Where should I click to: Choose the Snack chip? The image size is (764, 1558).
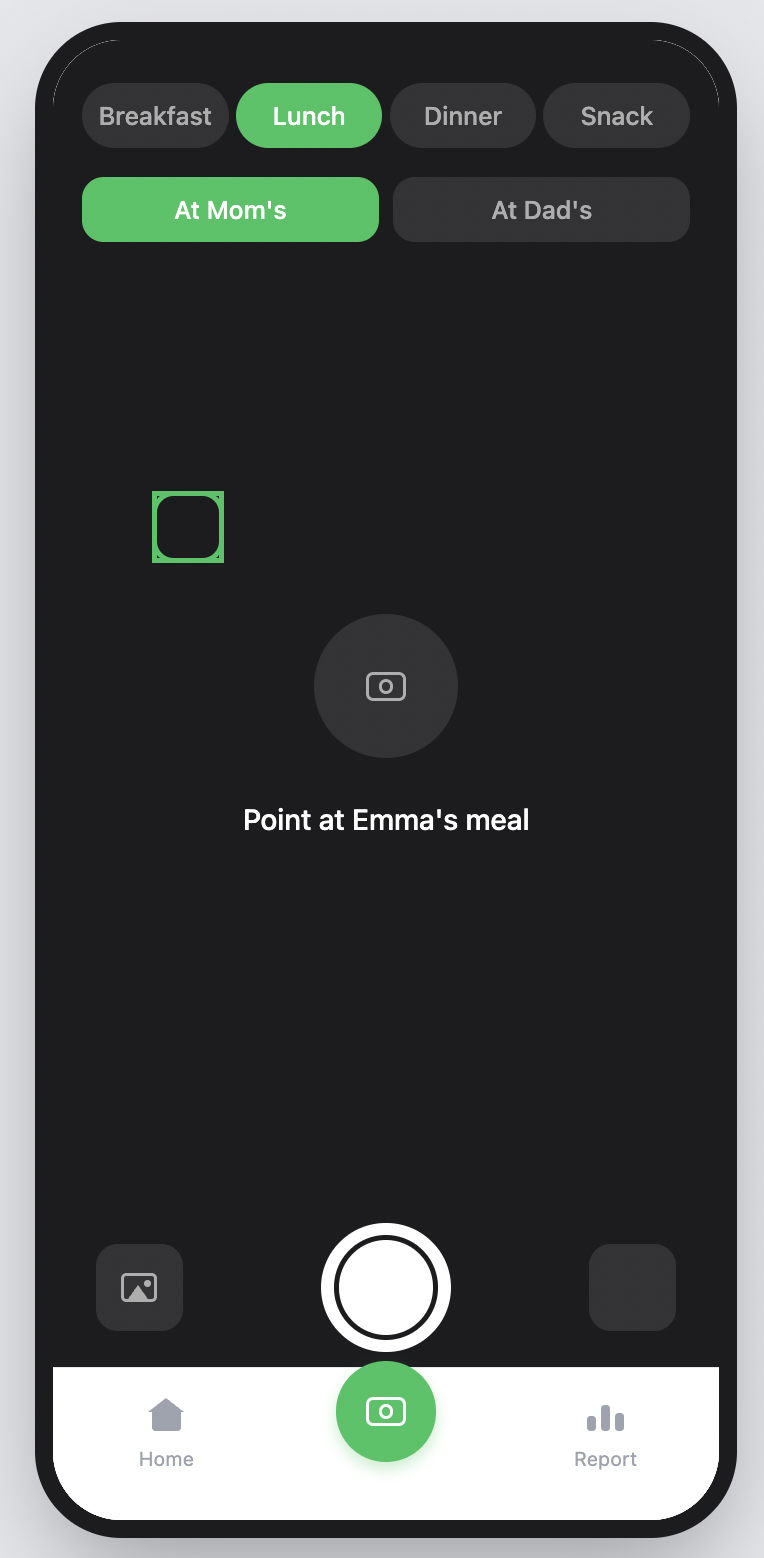(x=616, y=116)
